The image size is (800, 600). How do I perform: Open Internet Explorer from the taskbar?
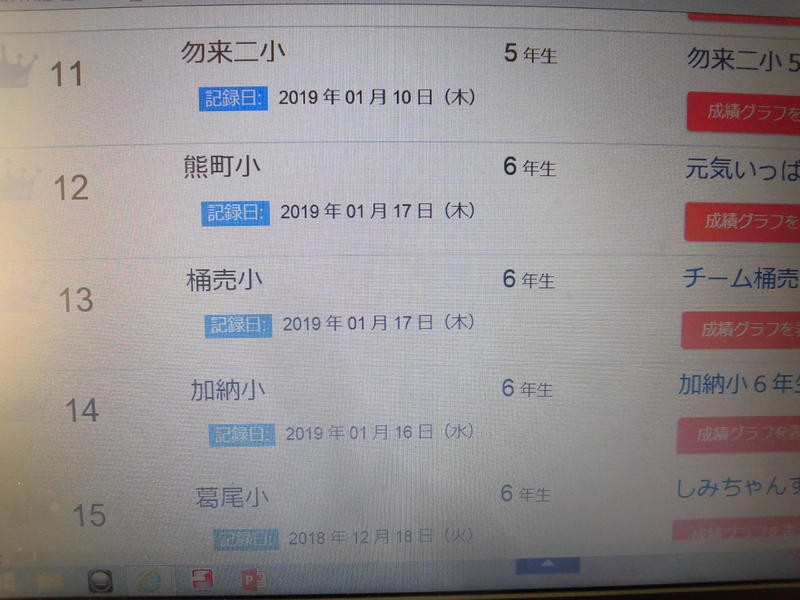pos(151,580)
